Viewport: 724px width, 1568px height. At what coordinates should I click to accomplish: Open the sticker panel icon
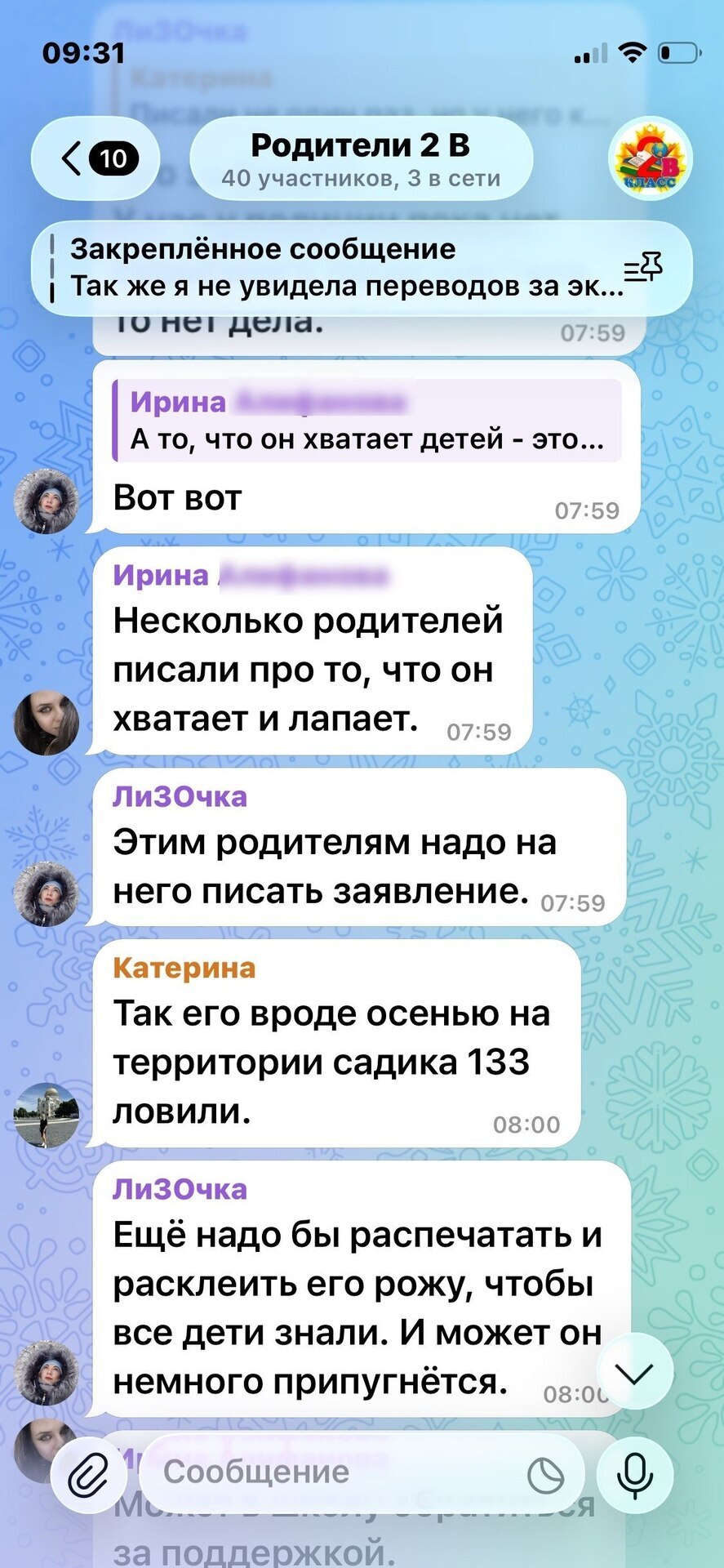[x=544, y=1475]
